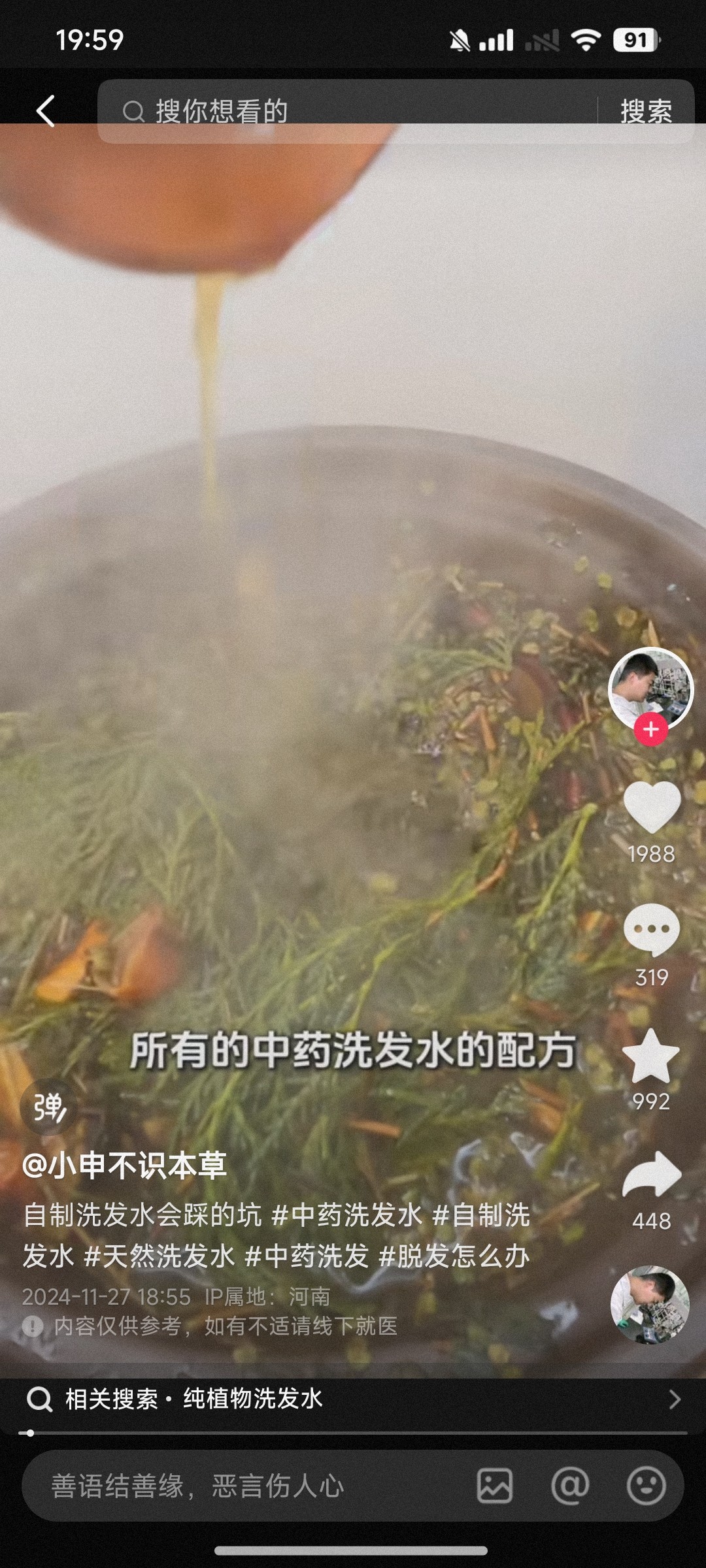Go back using the top-left arrow
This screenshot has height=1568, width=706.
(46, 111)
